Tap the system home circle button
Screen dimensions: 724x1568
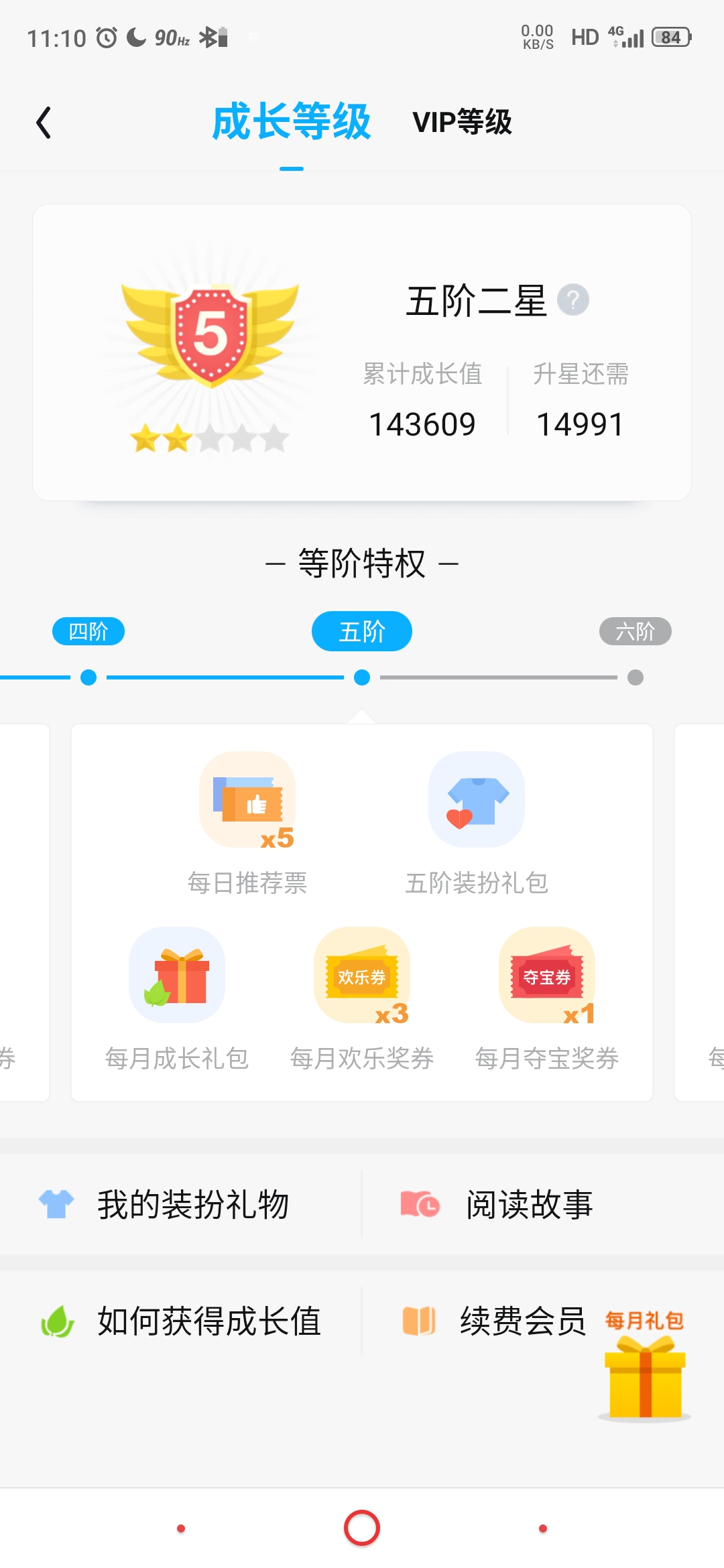(x=362, y=1528)
